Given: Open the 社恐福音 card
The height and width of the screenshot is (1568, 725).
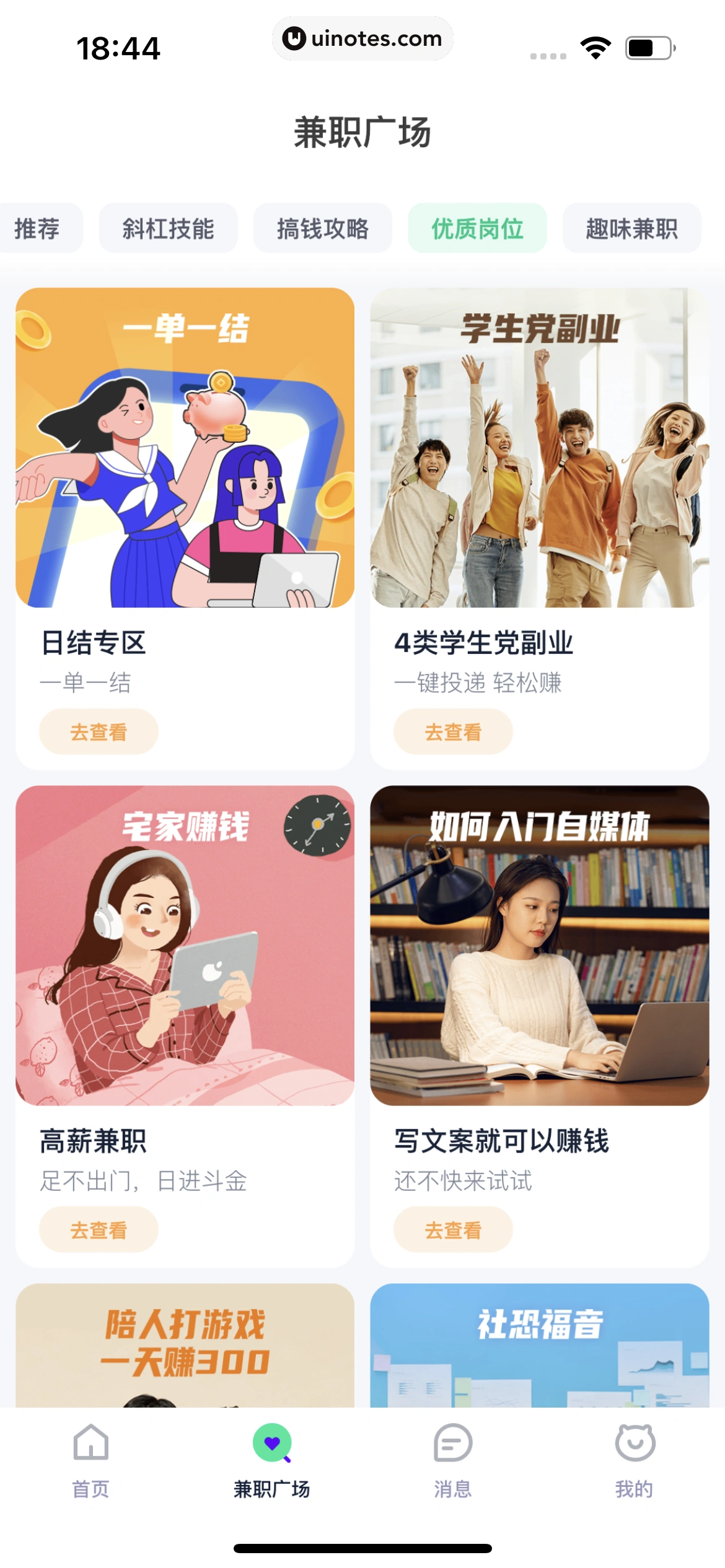Looking at the screenshot, I should (x=539, y=1345).
